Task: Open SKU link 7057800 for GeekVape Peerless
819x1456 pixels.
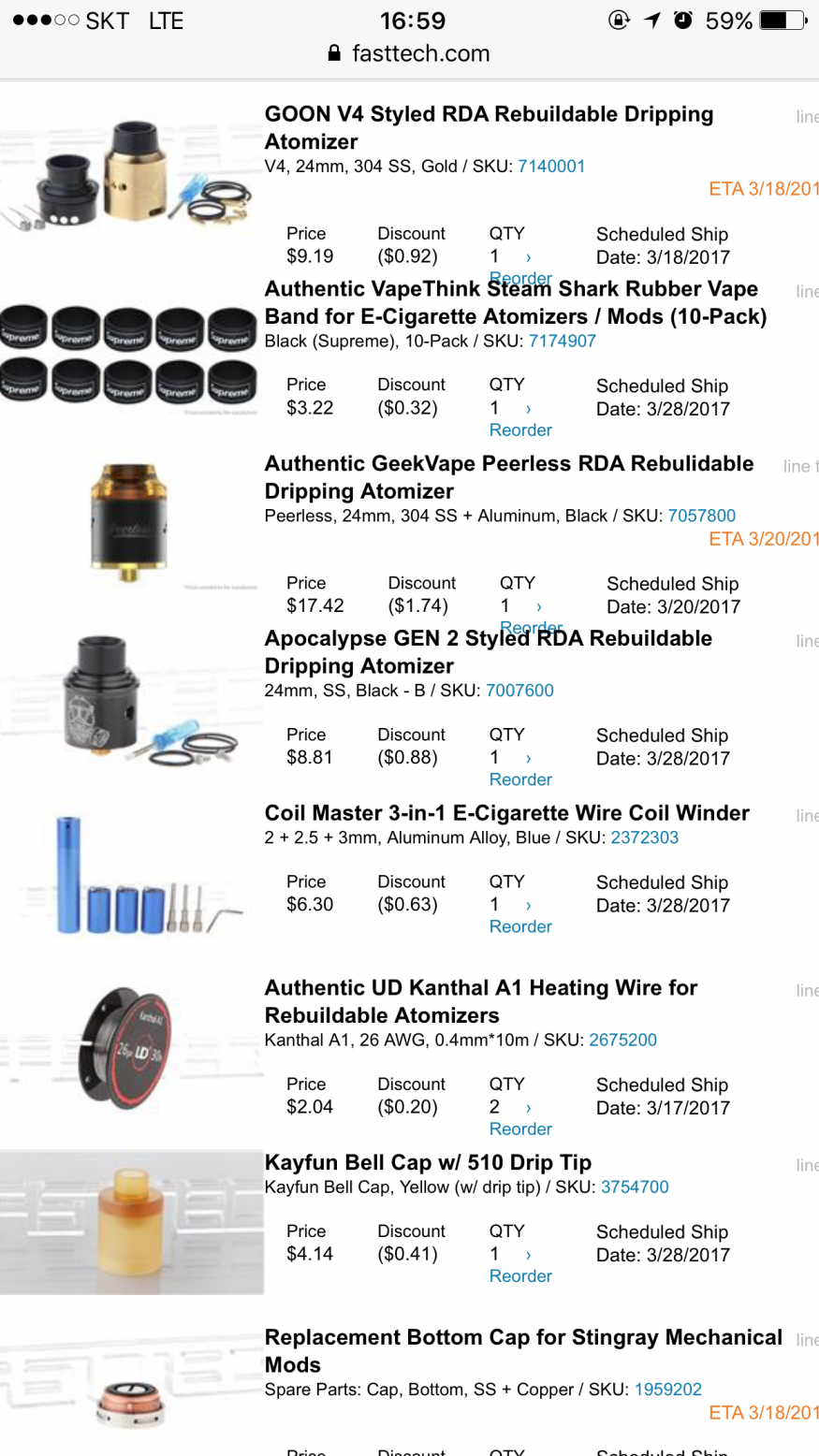Action: pyautogui.click(x=701, y=516)
